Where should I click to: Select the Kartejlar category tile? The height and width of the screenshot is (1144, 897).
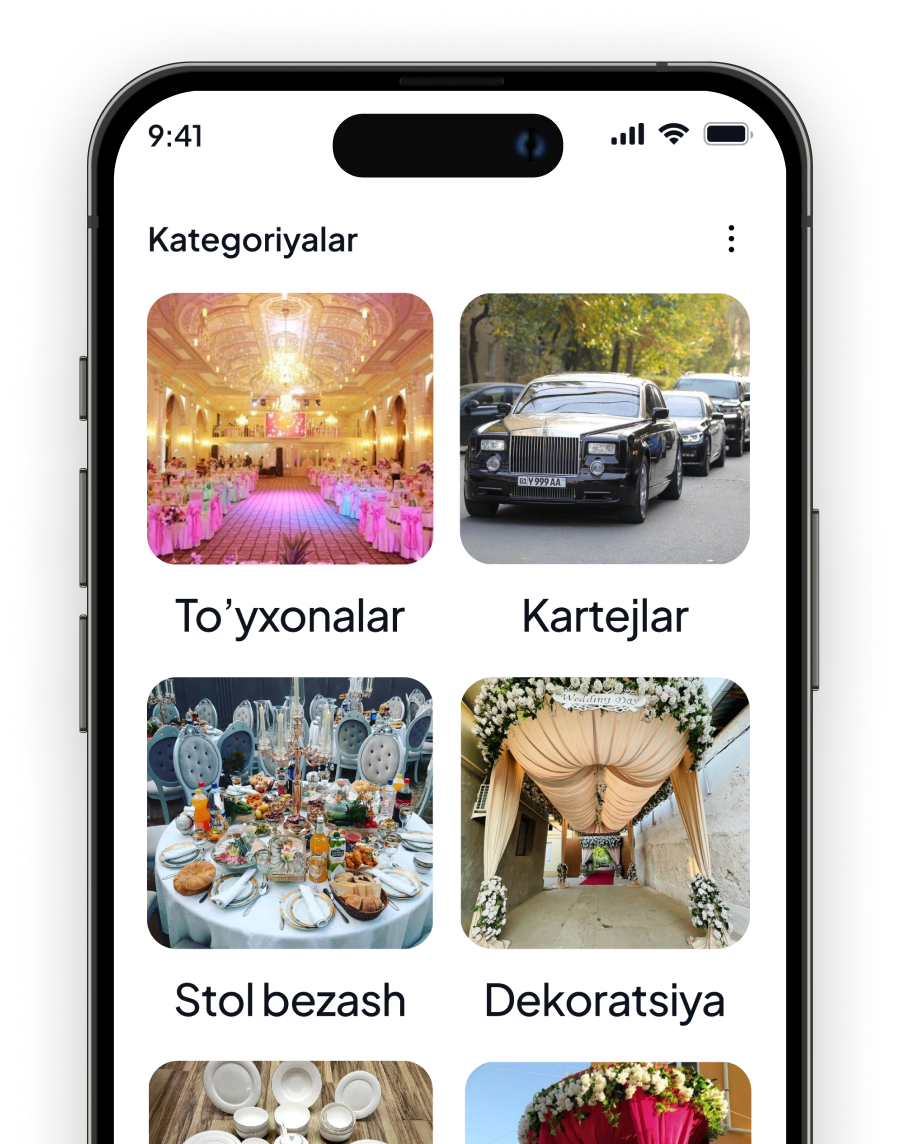[x=604, y=428]
